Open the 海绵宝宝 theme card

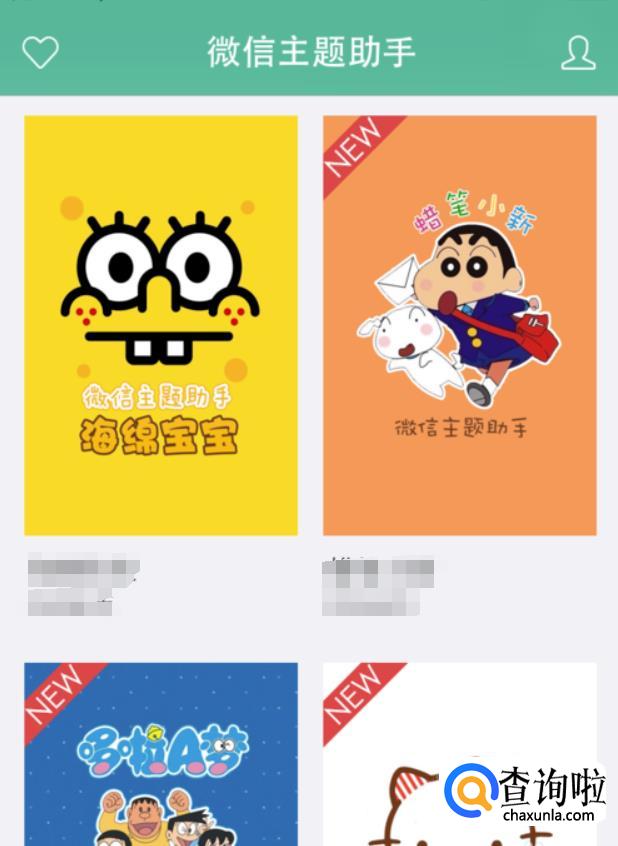click(161, 325)
